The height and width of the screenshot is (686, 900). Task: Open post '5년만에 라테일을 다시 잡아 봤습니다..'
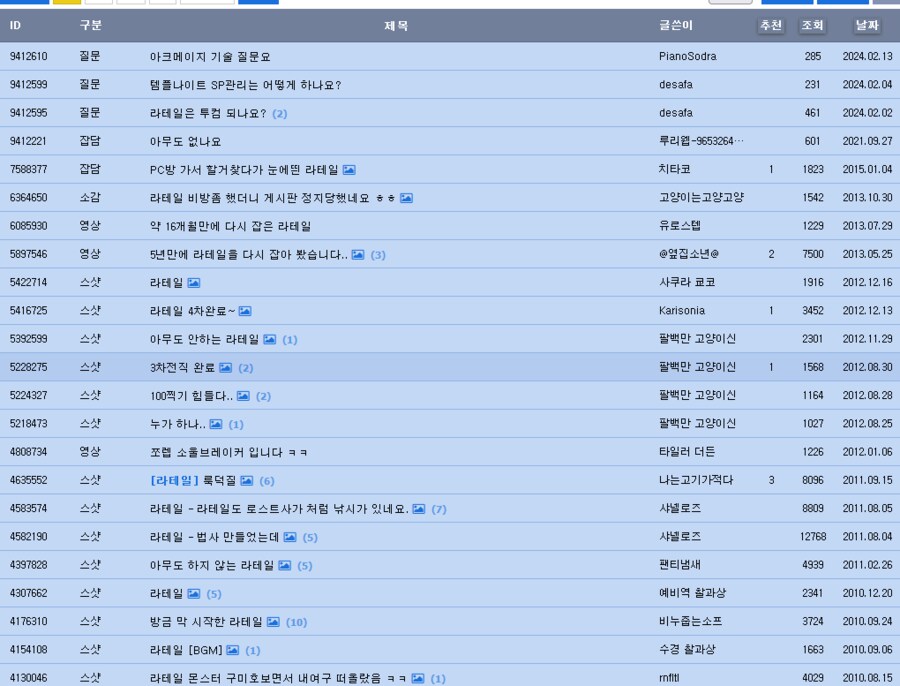(248, 255)
